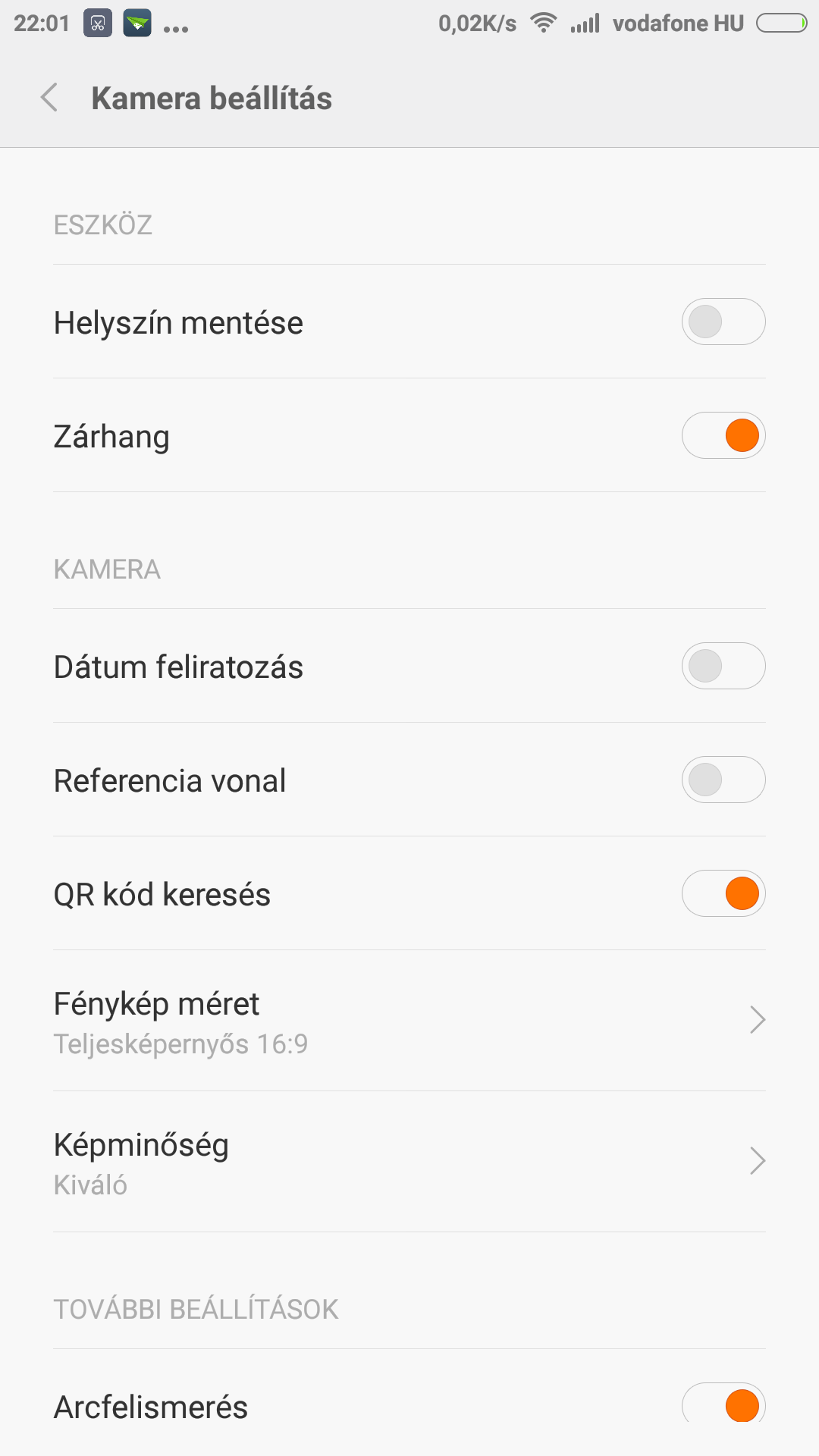Open the Képminőség setting
Image resolution: width=819 pixels, height=1456 pixels.
409,1162
